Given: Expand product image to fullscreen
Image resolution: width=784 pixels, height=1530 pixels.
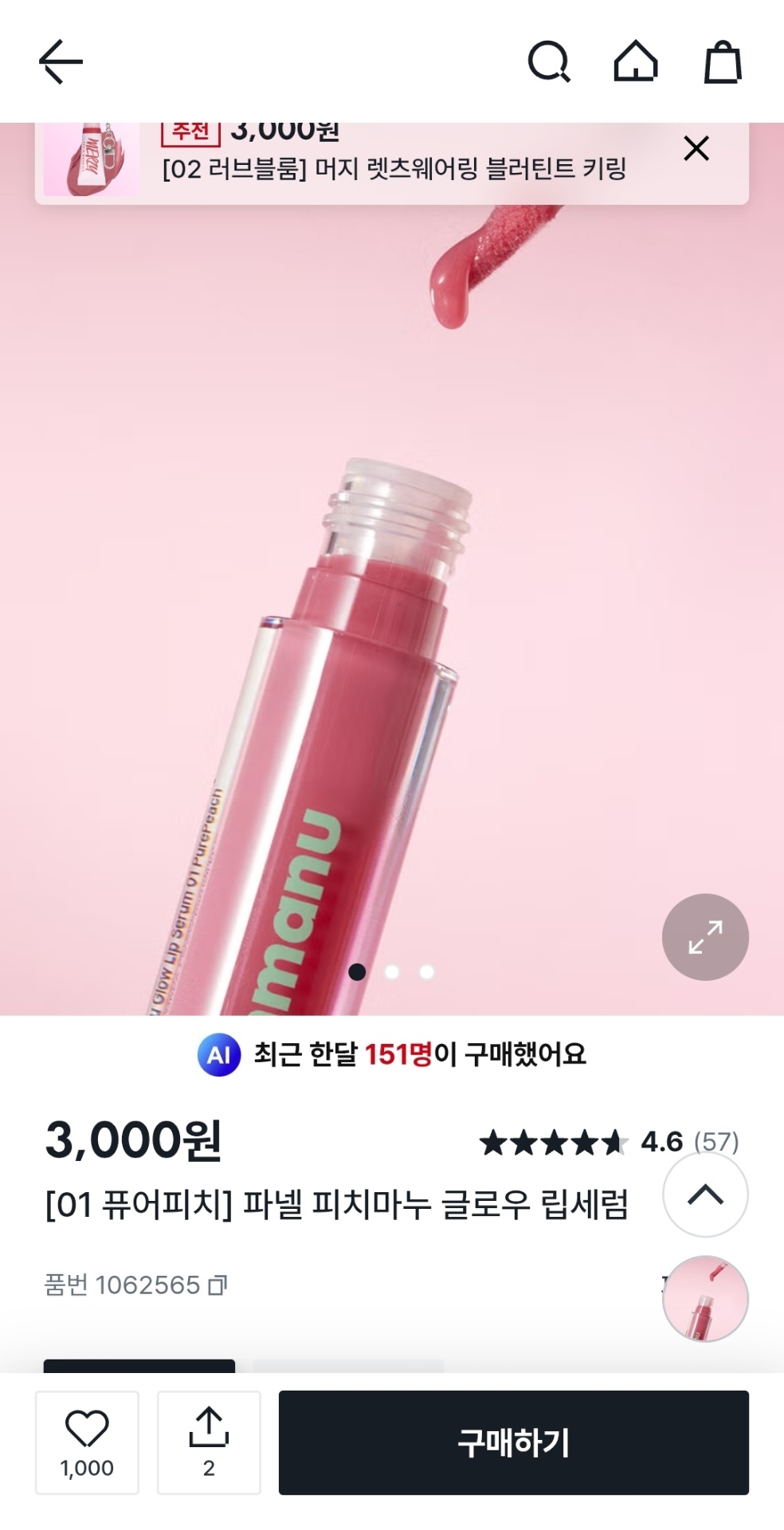Looking at the screenshot, I should [705, 936].
